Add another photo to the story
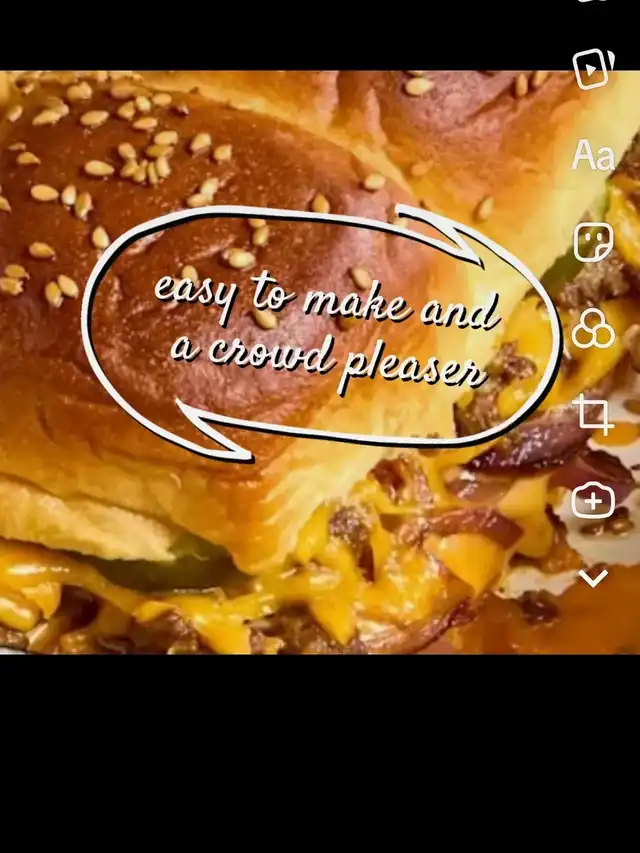 click(x=593, y=500)
